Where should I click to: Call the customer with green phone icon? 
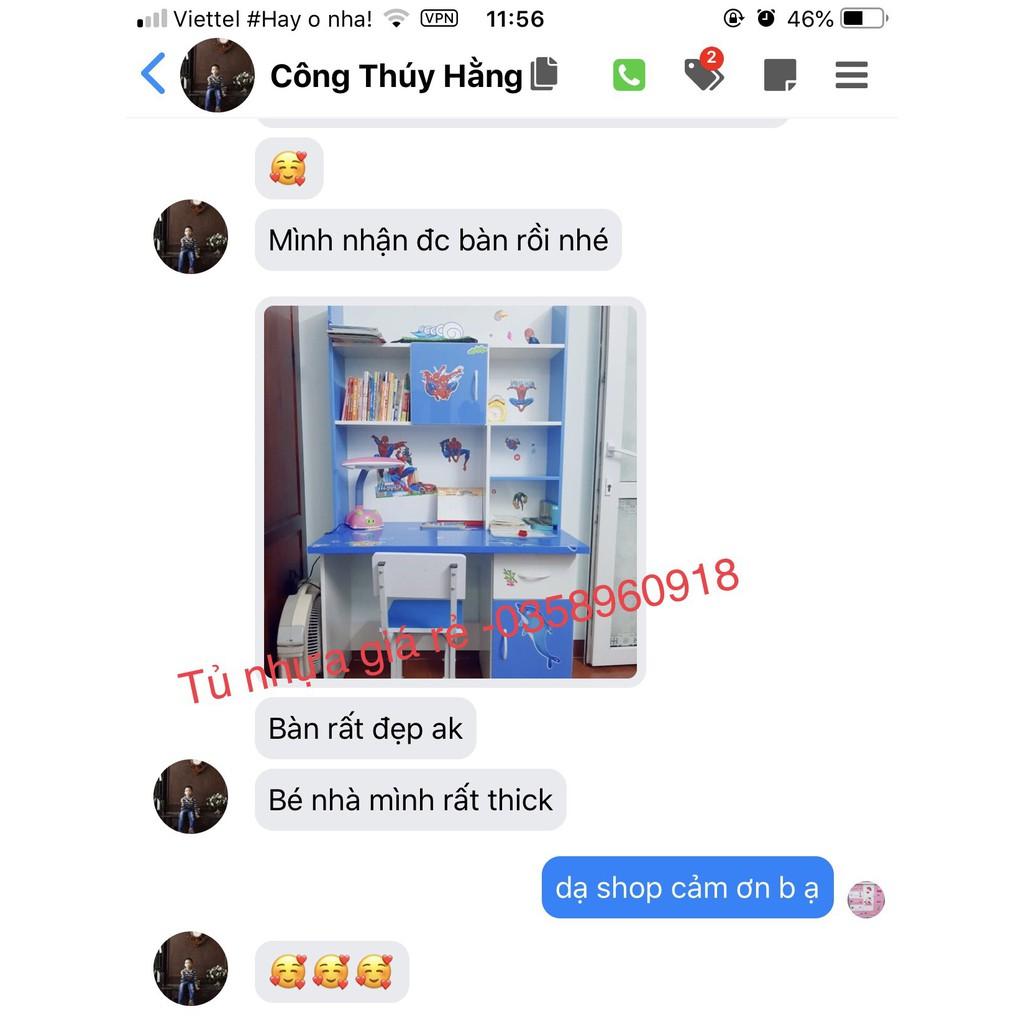coord(629,74)
